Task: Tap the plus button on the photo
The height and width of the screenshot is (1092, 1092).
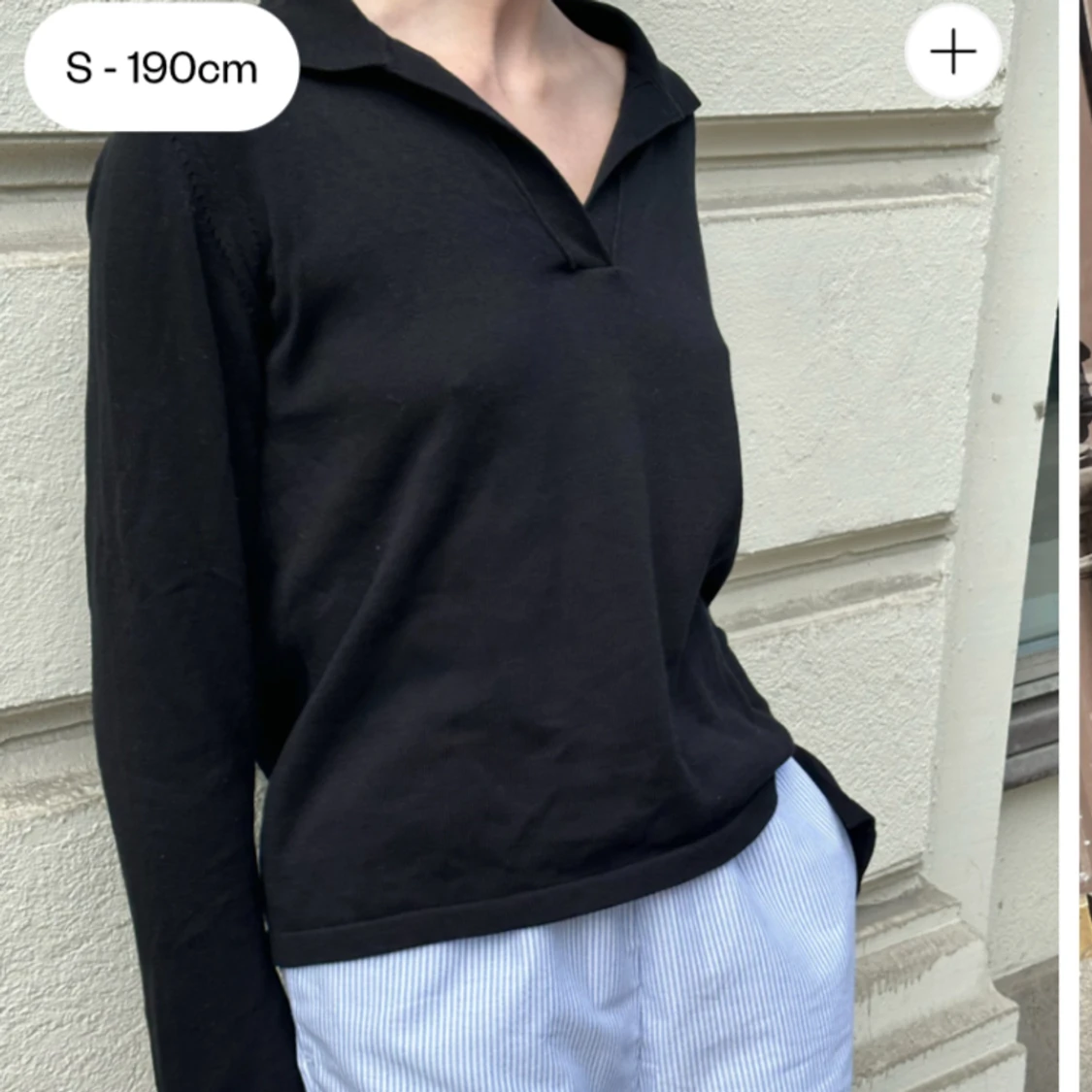Action: click(x=952, y=52)
